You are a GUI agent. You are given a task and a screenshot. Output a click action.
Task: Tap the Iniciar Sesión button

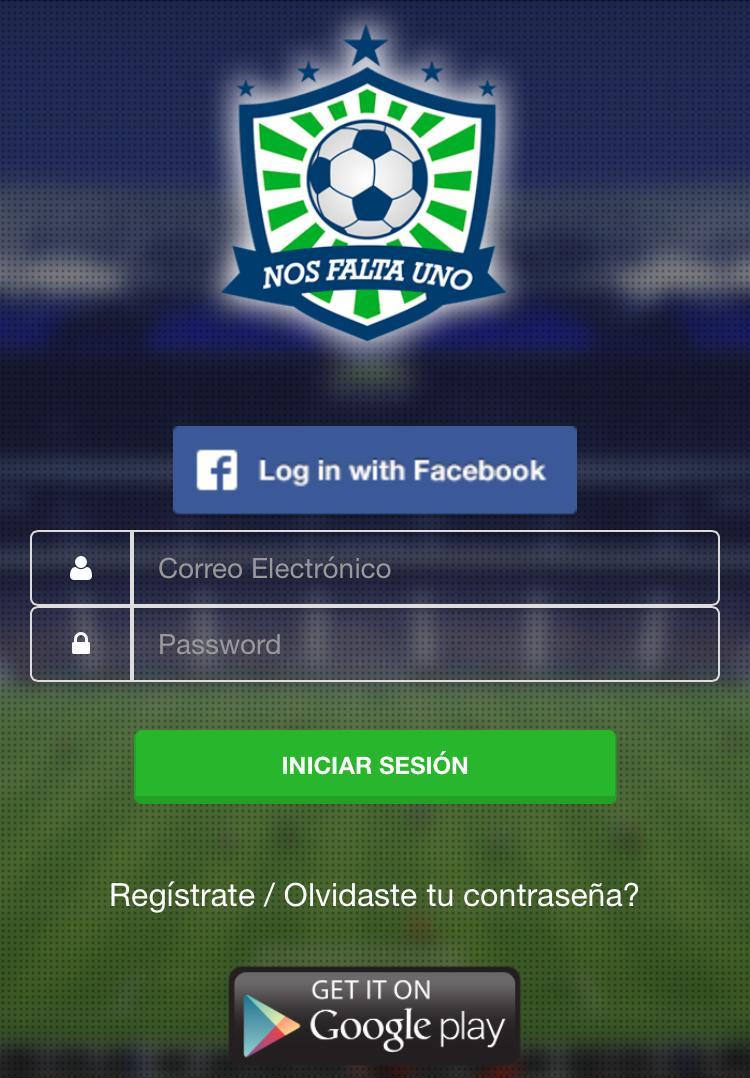[x=375, y=766]
